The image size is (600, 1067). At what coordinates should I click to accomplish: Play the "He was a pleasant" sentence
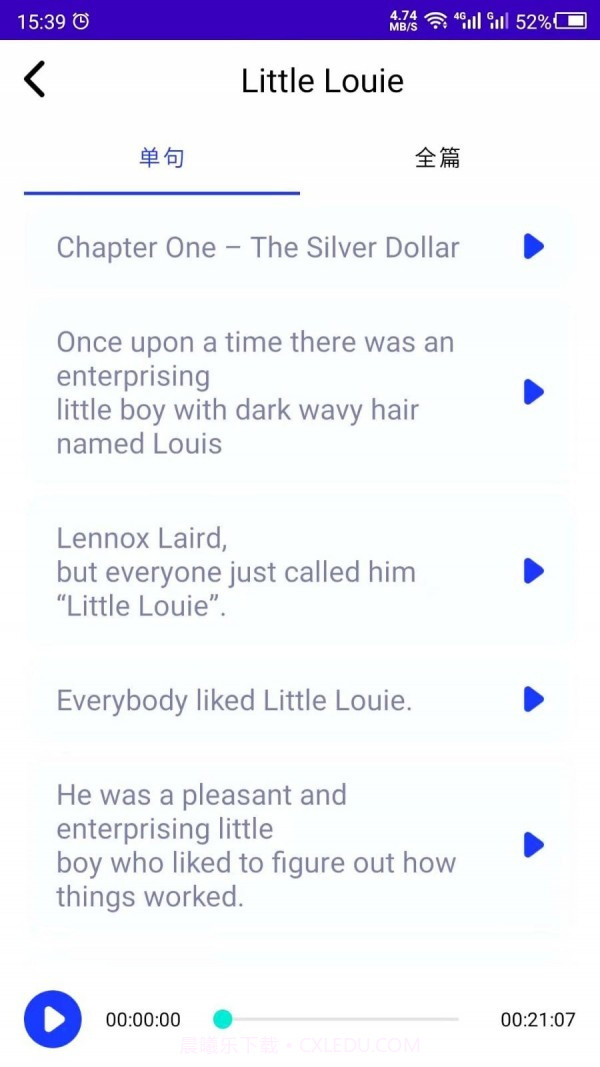[534, 845]
